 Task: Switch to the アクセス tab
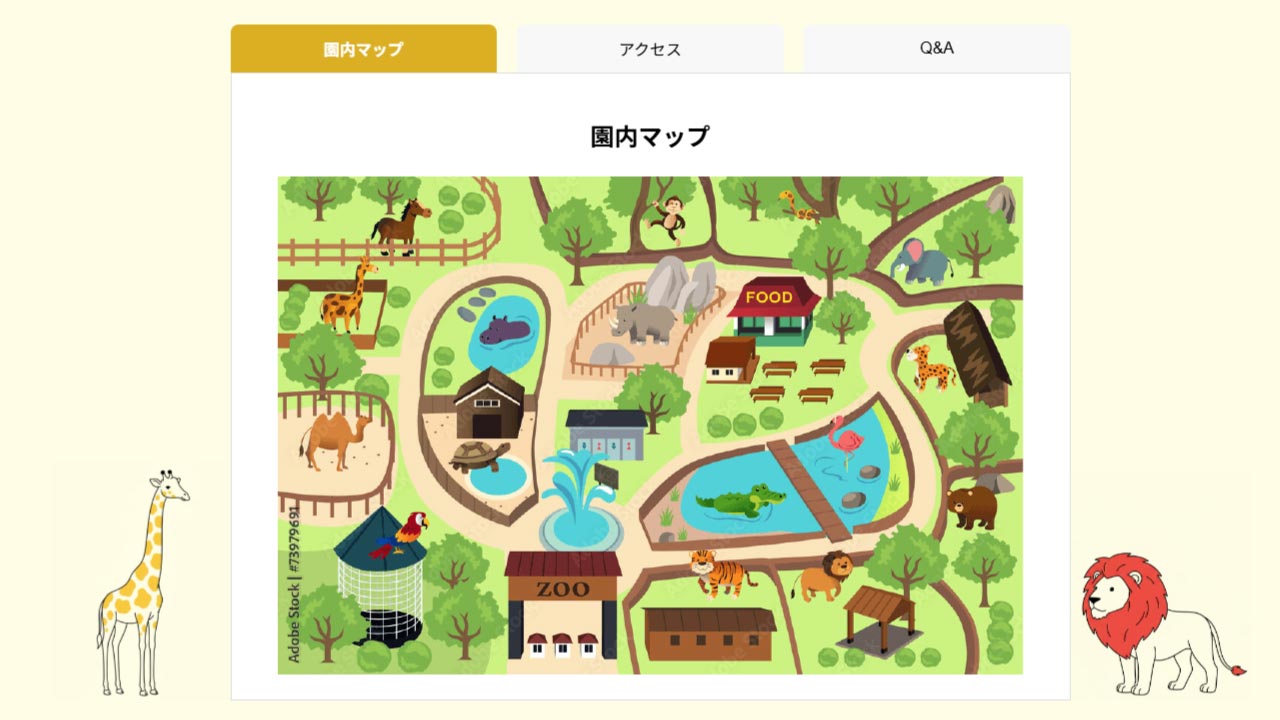point(650,49)
